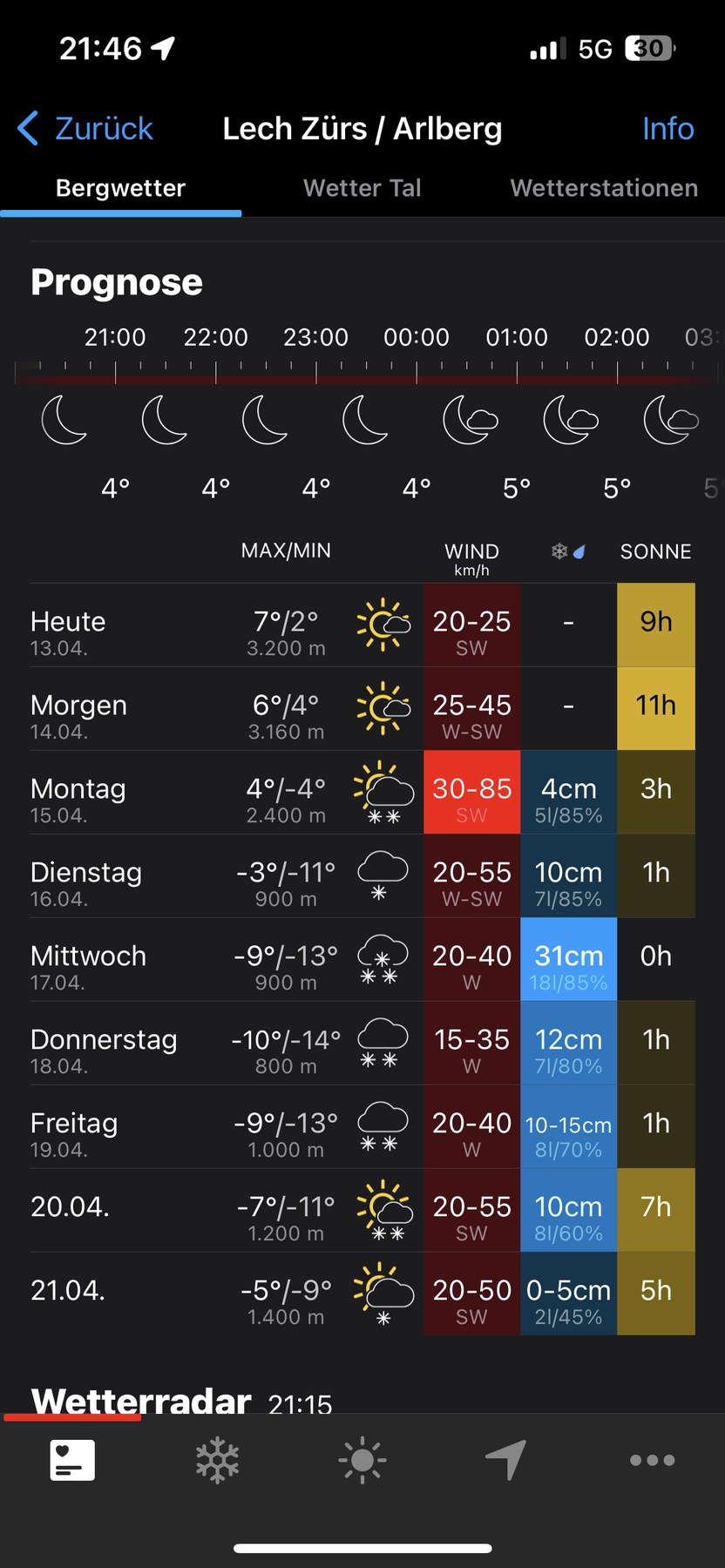Open the Info page
The width and height of the screenshot is (725, 1568).
tap(667, 129)
